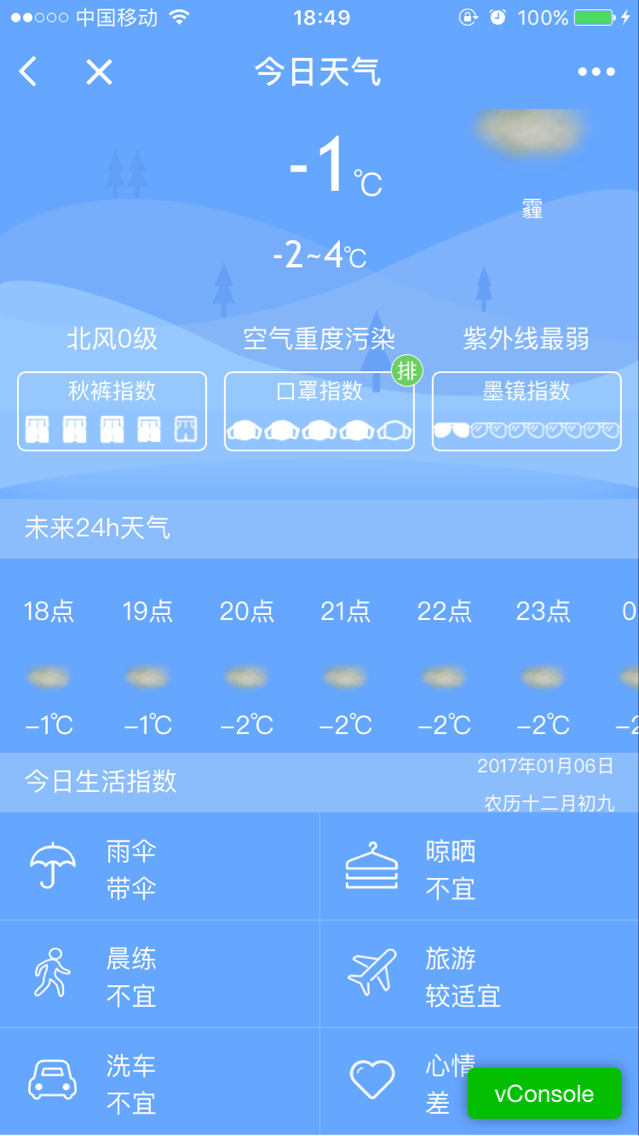Screen dimensions: 639x1136
Task: Open the vConsole debug panel
Action: (544, 1093)
